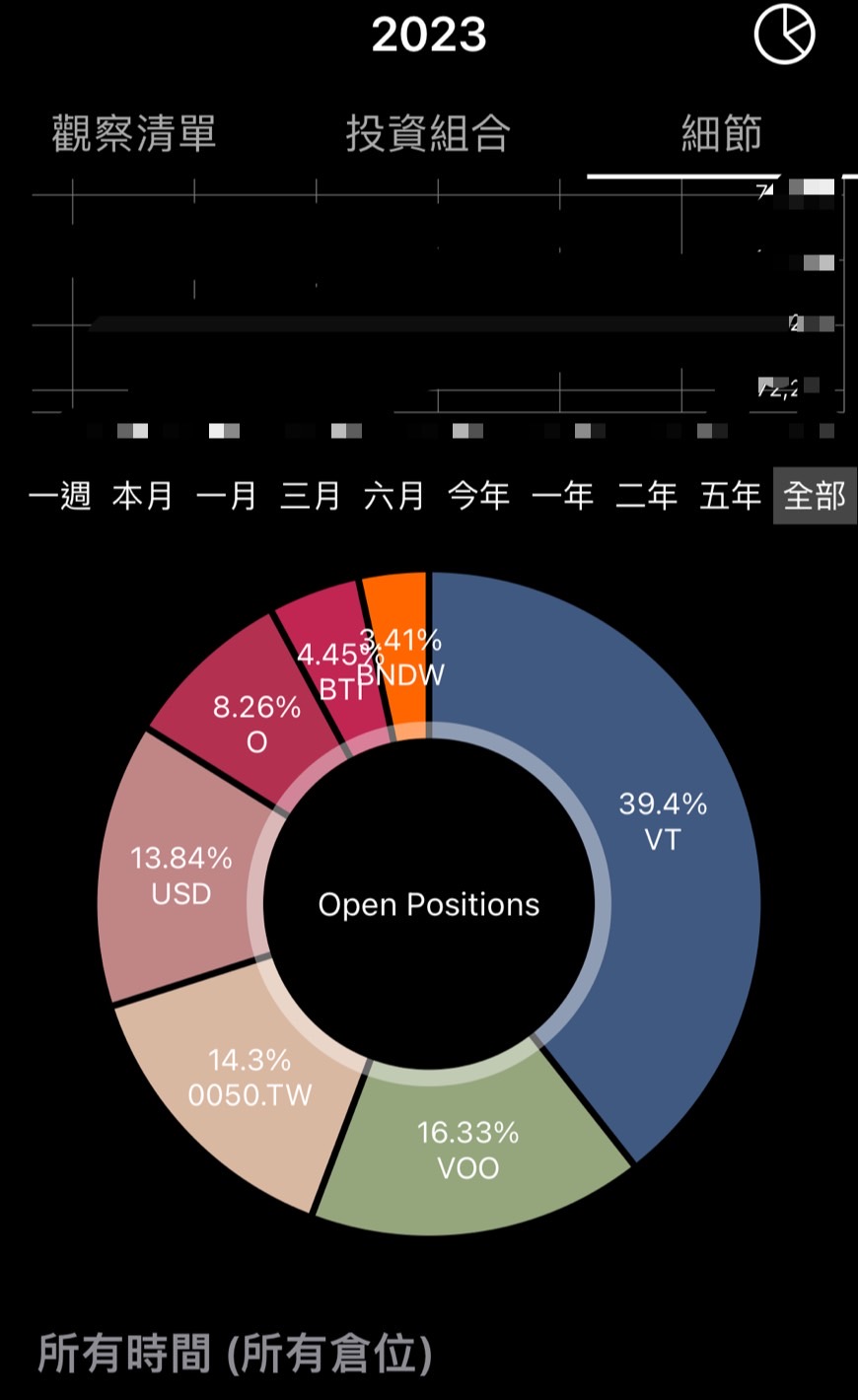Select the 一週 time range

coord(60,495)
